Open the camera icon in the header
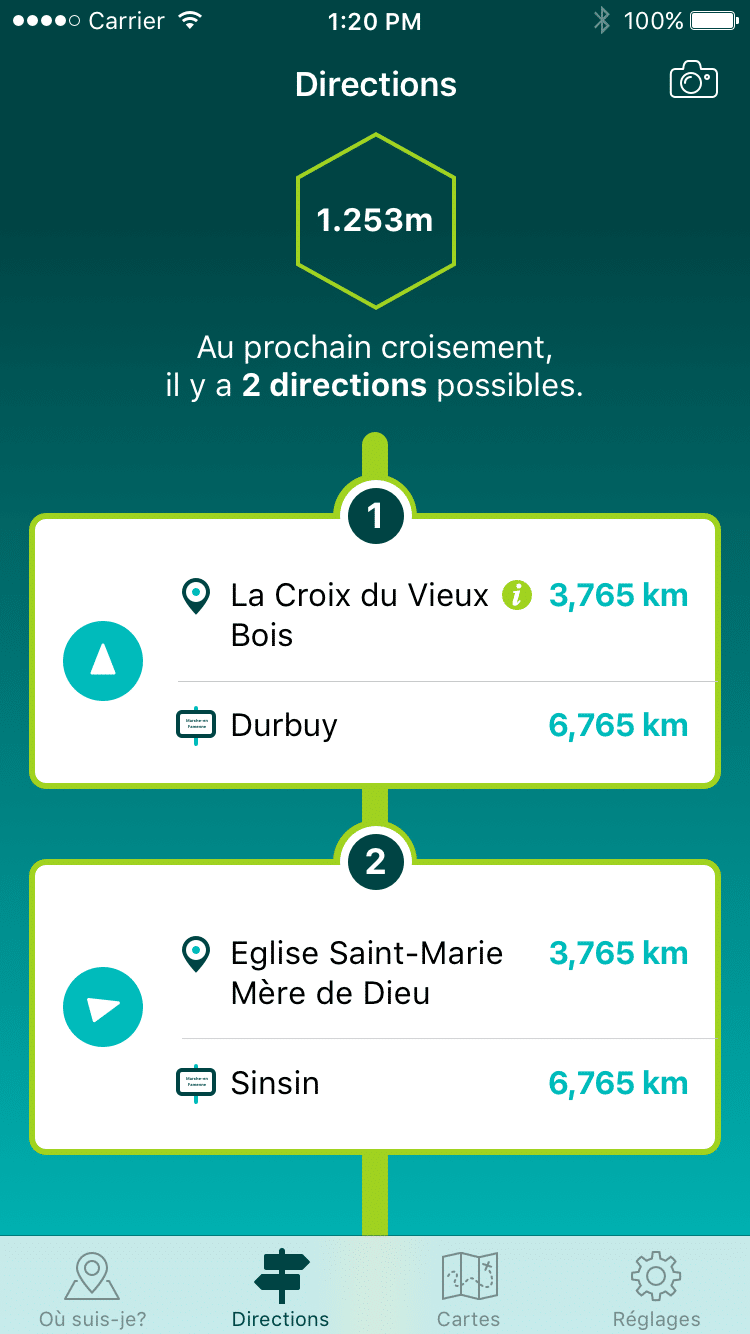The image size is (750, 1334). [x=694, y=80]
